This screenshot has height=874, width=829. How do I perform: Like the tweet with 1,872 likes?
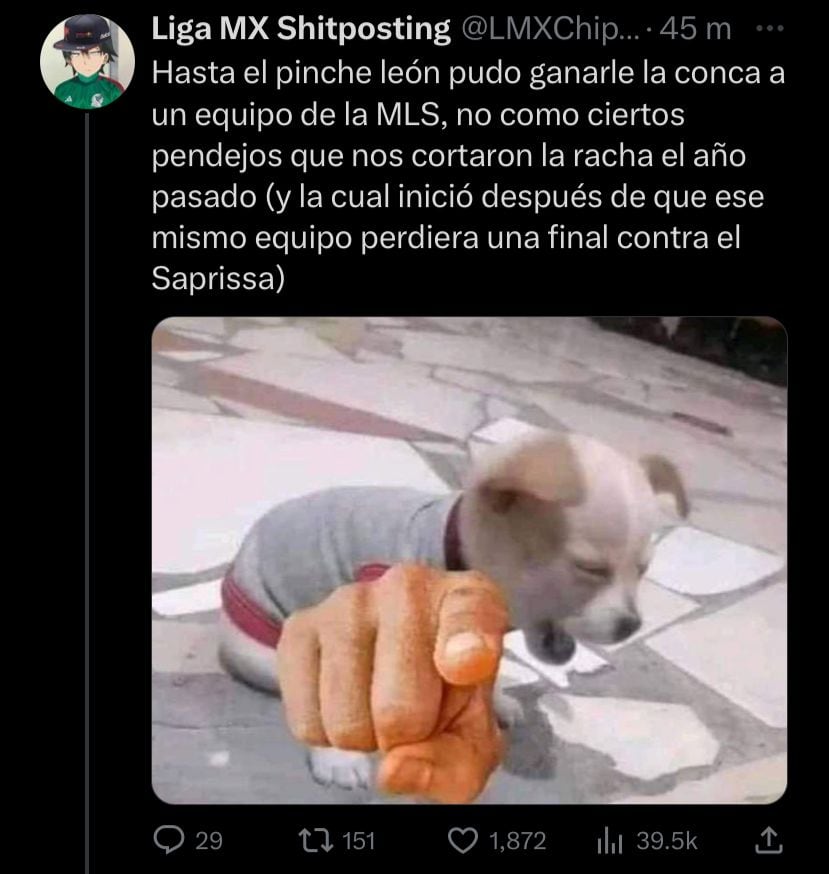(459, 841)
